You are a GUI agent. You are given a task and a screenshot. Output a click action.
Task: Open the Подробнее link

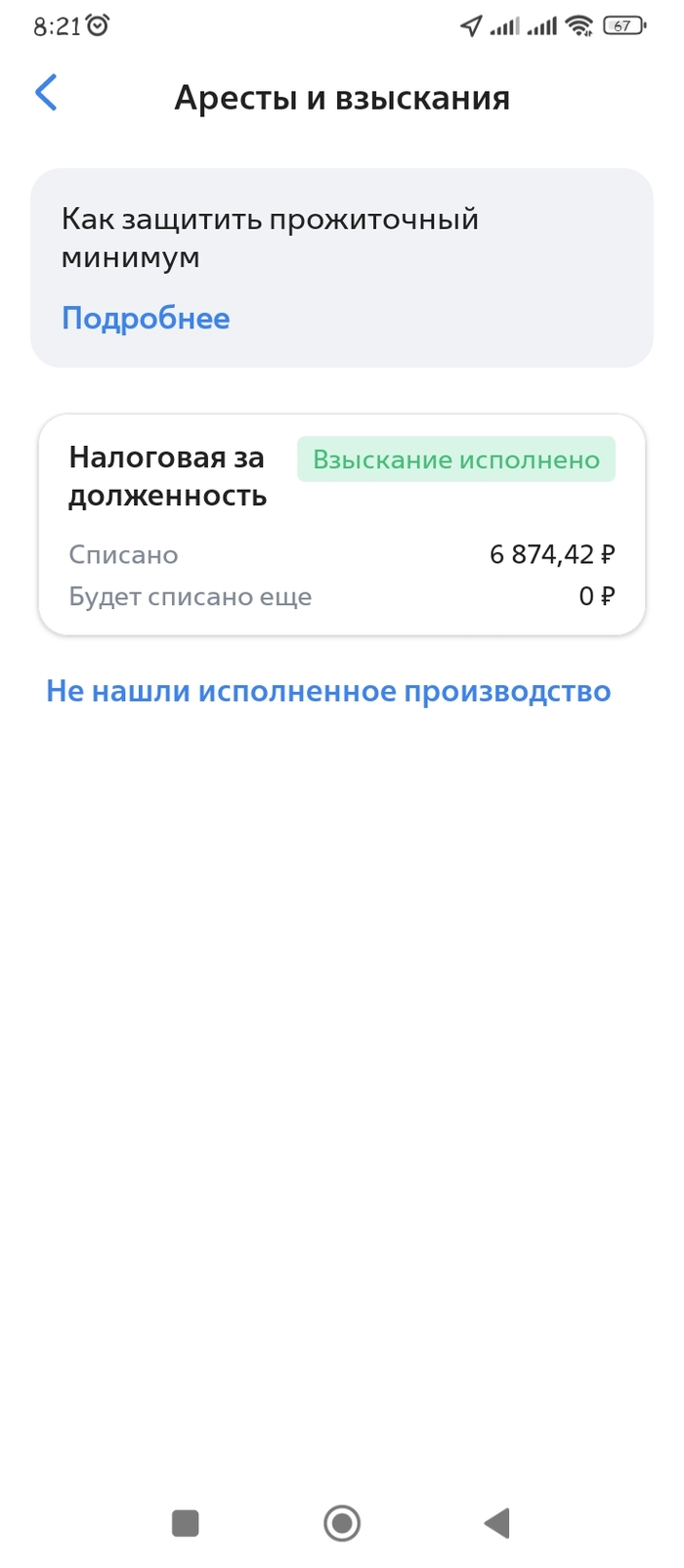pos(146,319)
